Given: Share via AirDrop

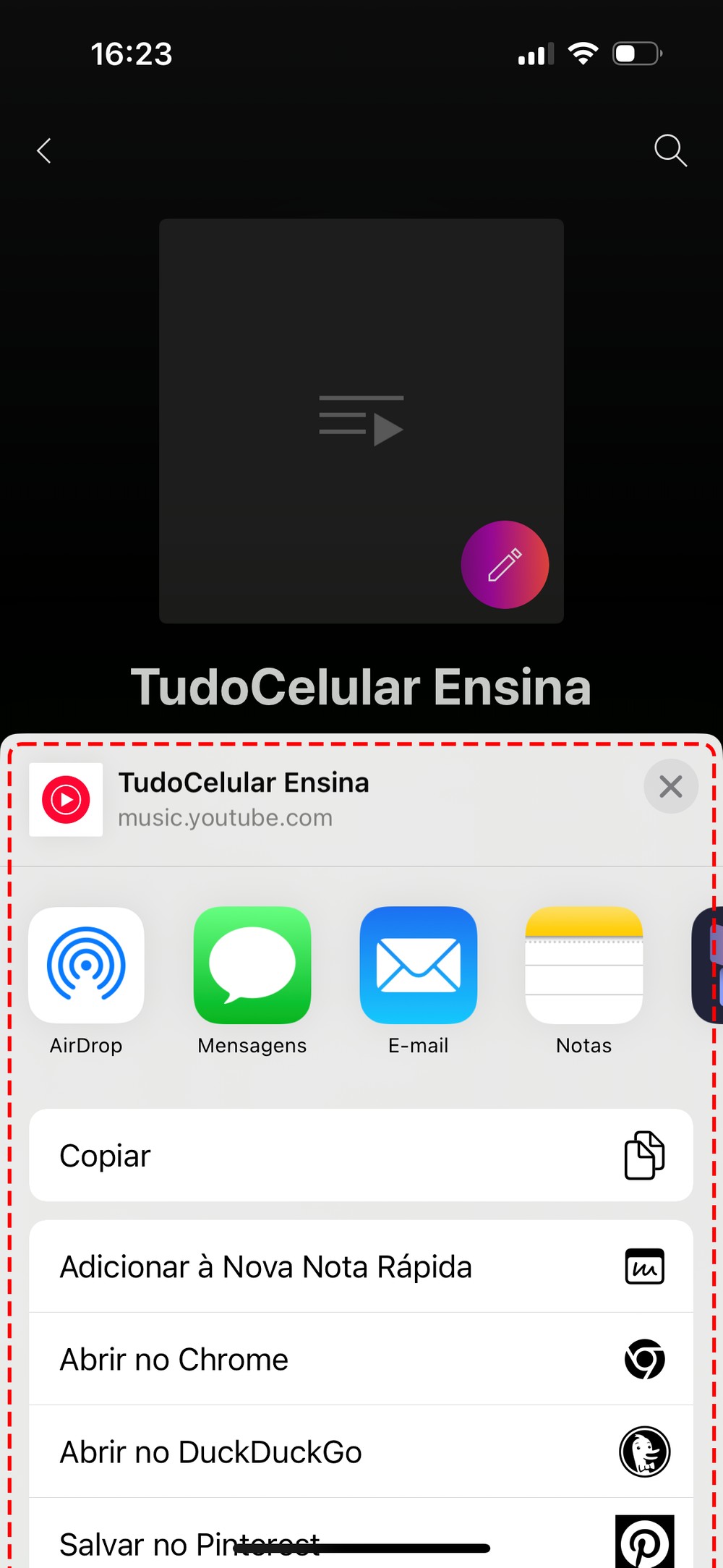Looking at the screenshot, I should coord(86,966).
